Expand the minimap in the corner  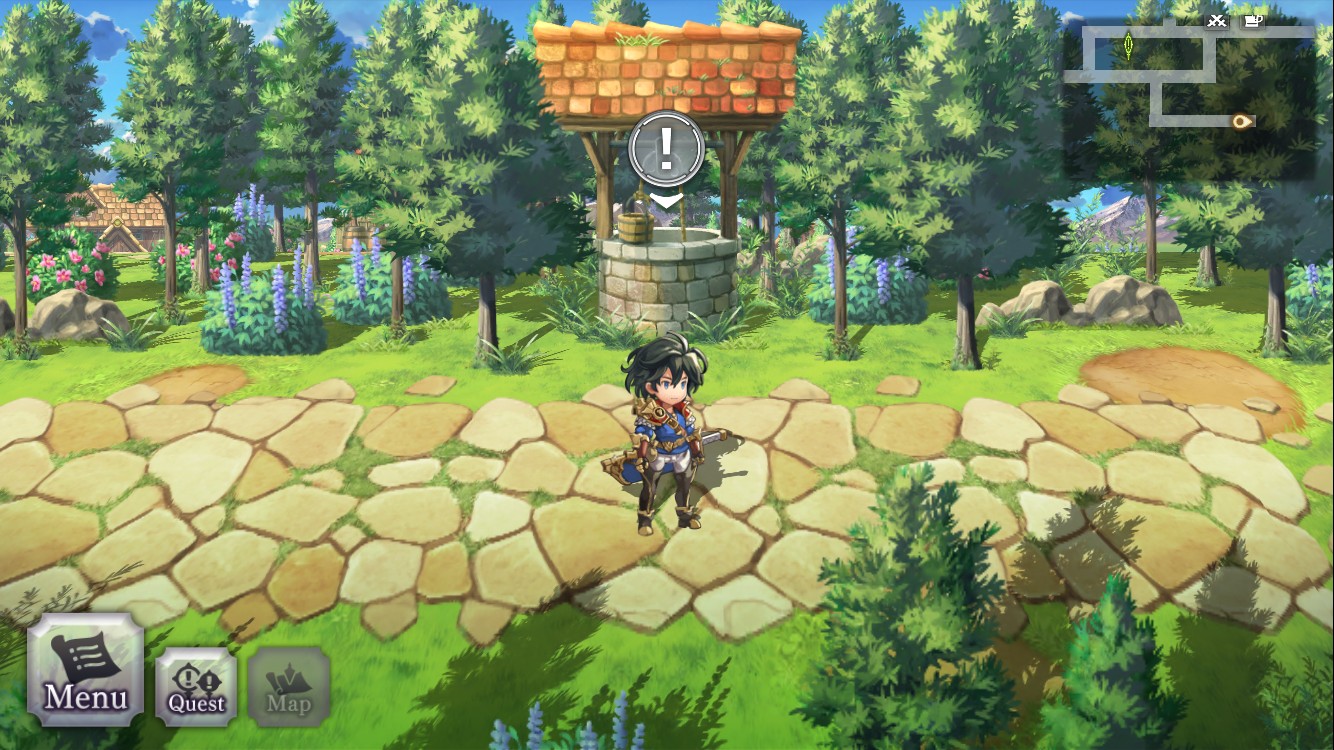[1188, 93]
